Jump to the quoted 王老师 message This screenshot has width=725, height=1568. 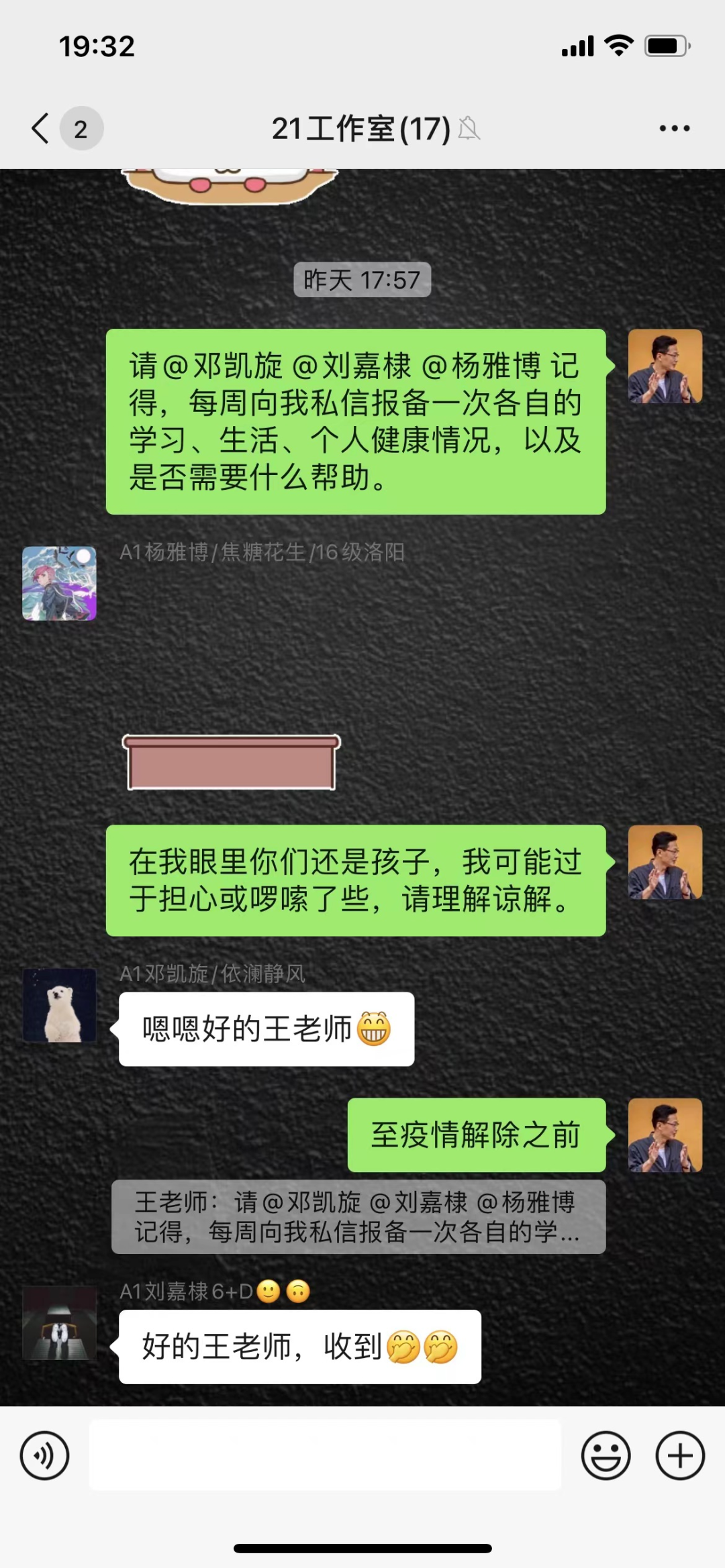[358, 1217]
